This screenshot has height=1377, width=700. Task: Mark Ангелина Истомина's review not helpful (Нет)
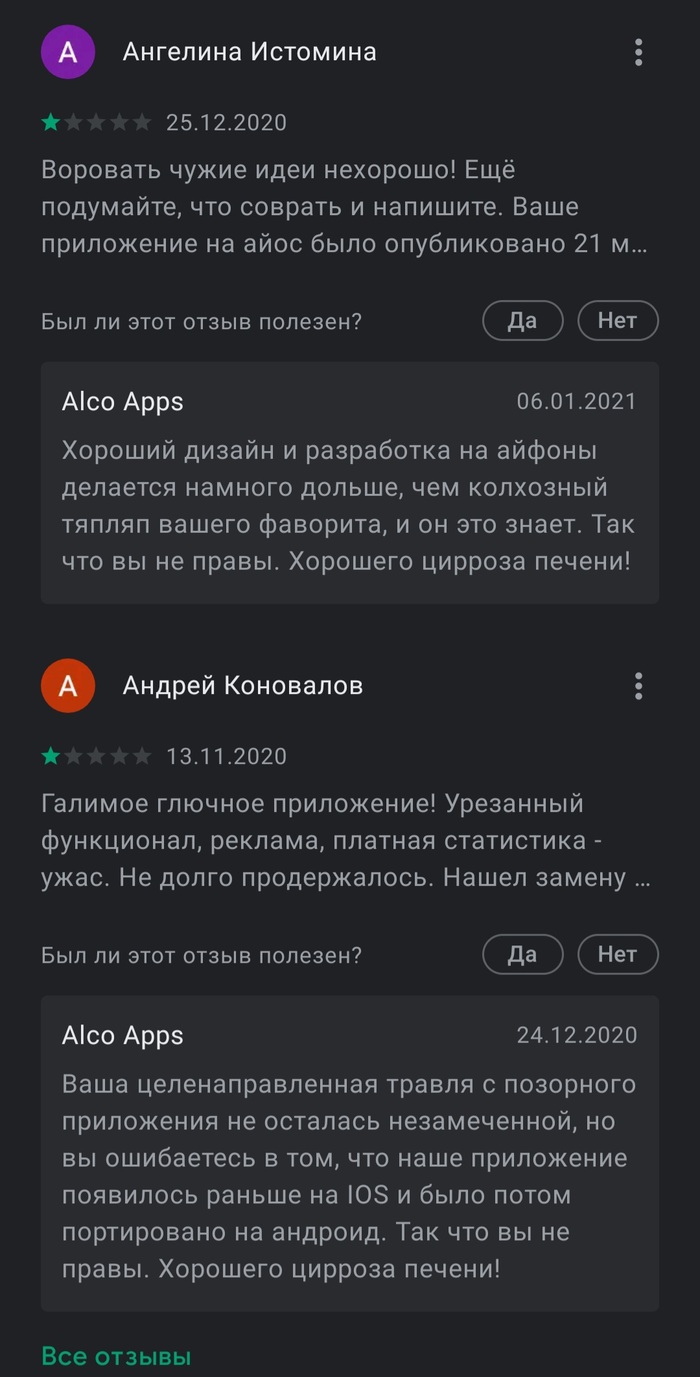[617, 321]
